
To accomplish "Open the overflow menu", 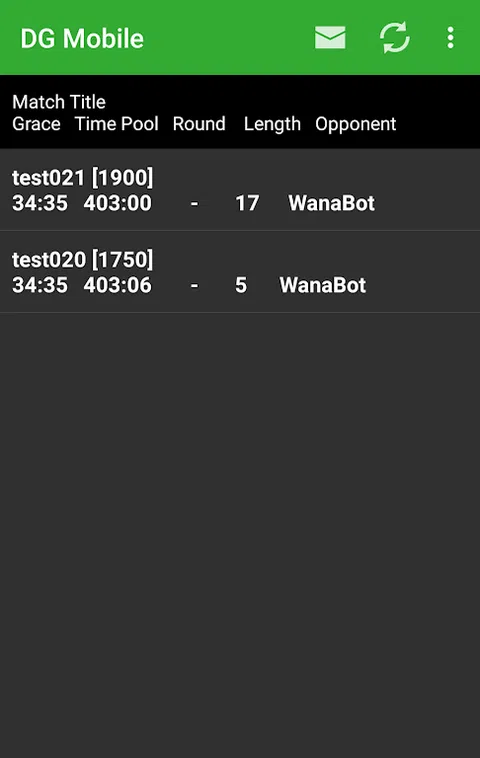I will point(450,37).
